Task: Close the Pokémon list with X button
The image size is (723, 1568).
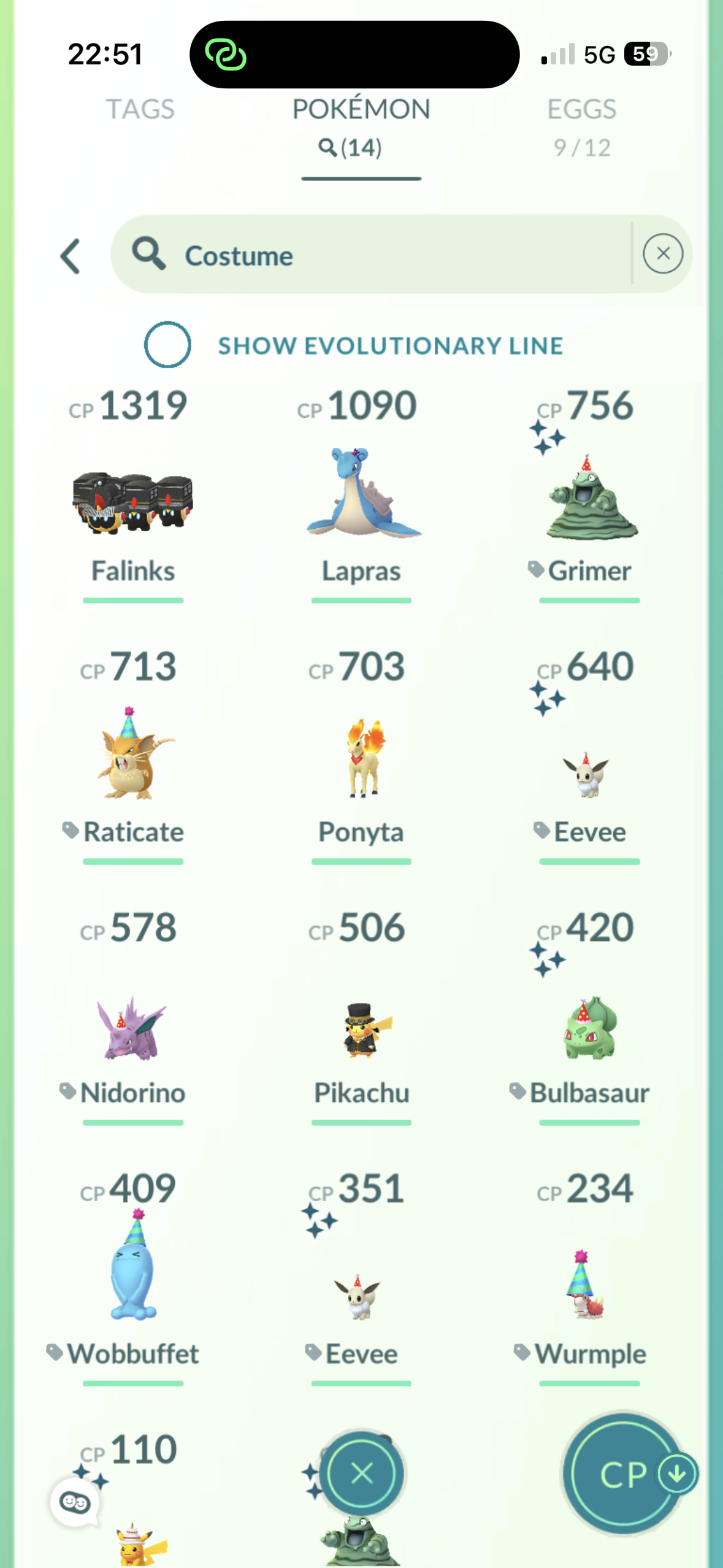Action: 362,1472
